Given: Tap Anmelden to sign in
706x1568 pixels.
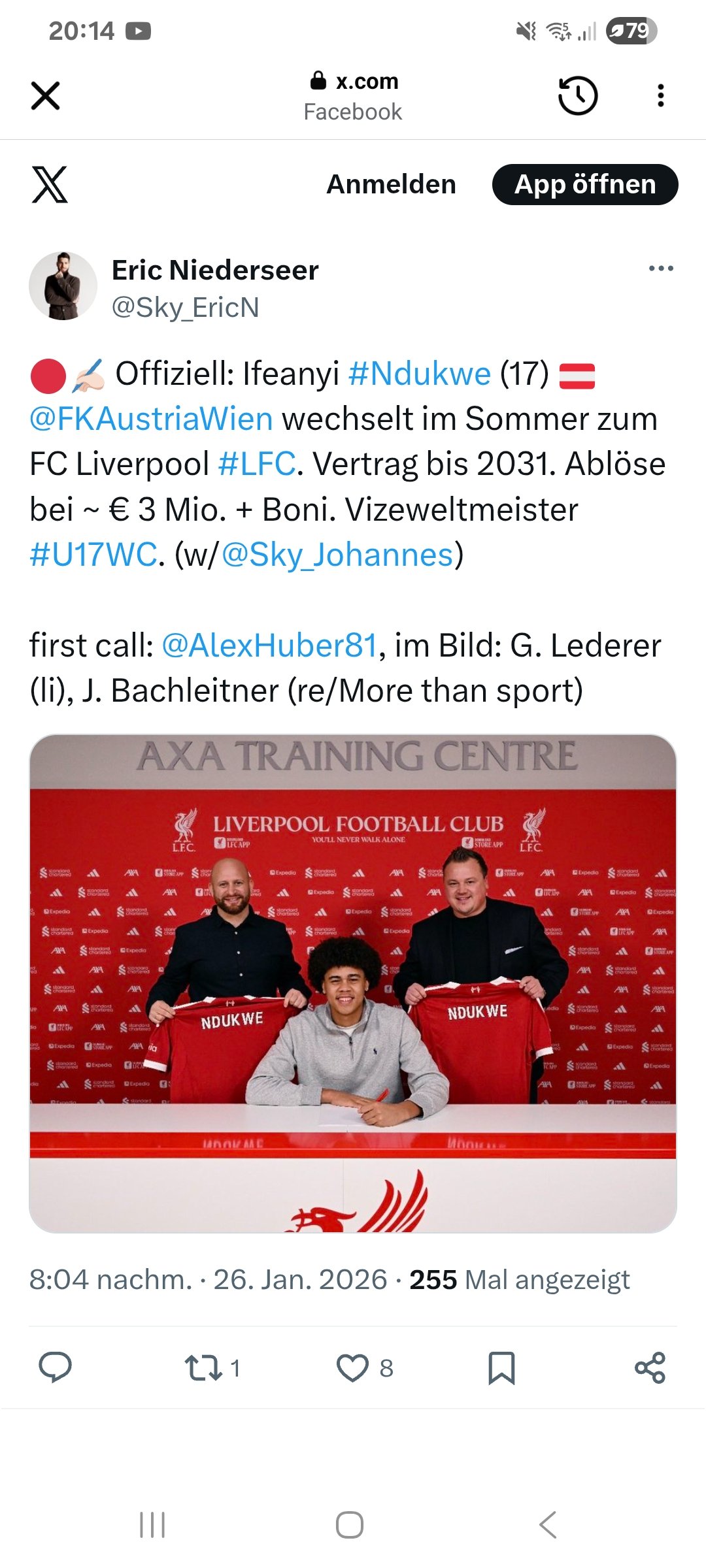Looking at the screenshot, I should click(x=391, y=184).
